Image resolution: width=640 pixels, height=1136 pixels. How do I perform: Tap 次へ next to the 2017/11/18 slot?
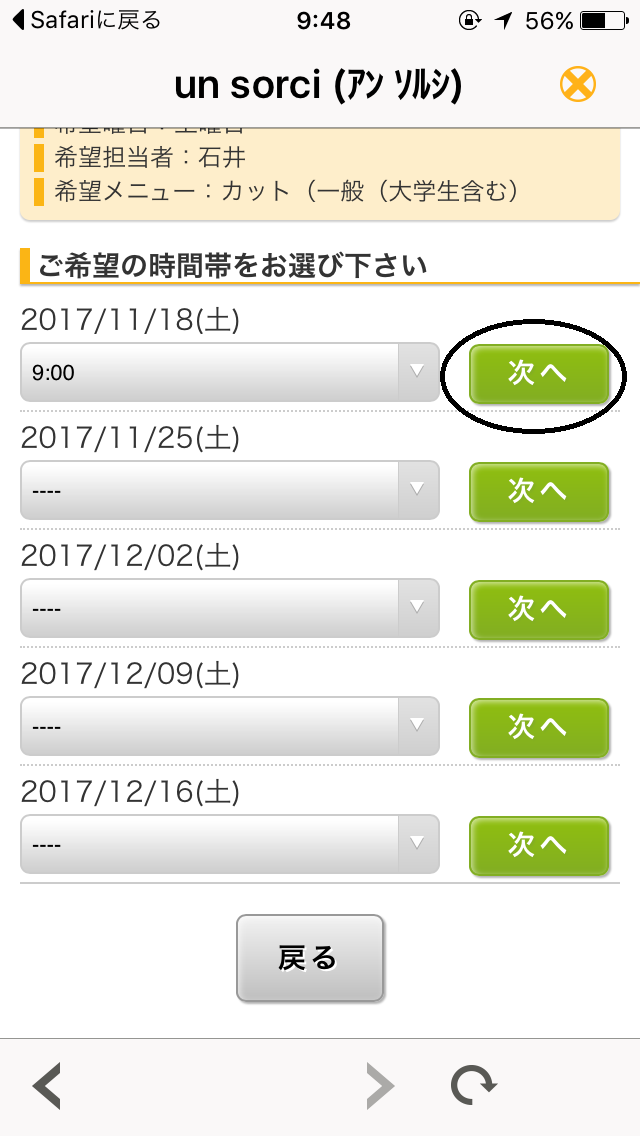(x=539, y=374)
